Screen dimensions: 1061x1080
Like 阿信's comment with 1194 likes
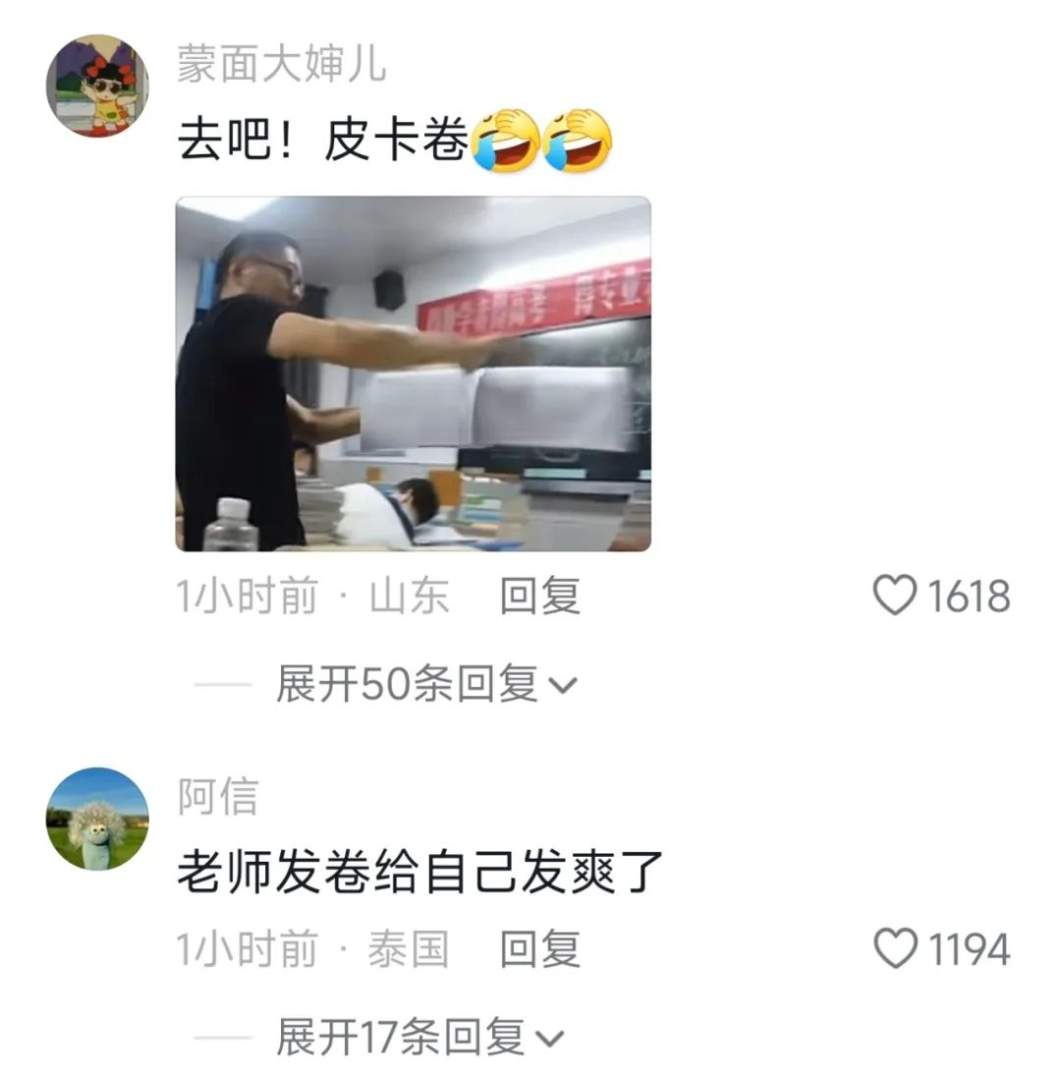[x=895, y=949]
